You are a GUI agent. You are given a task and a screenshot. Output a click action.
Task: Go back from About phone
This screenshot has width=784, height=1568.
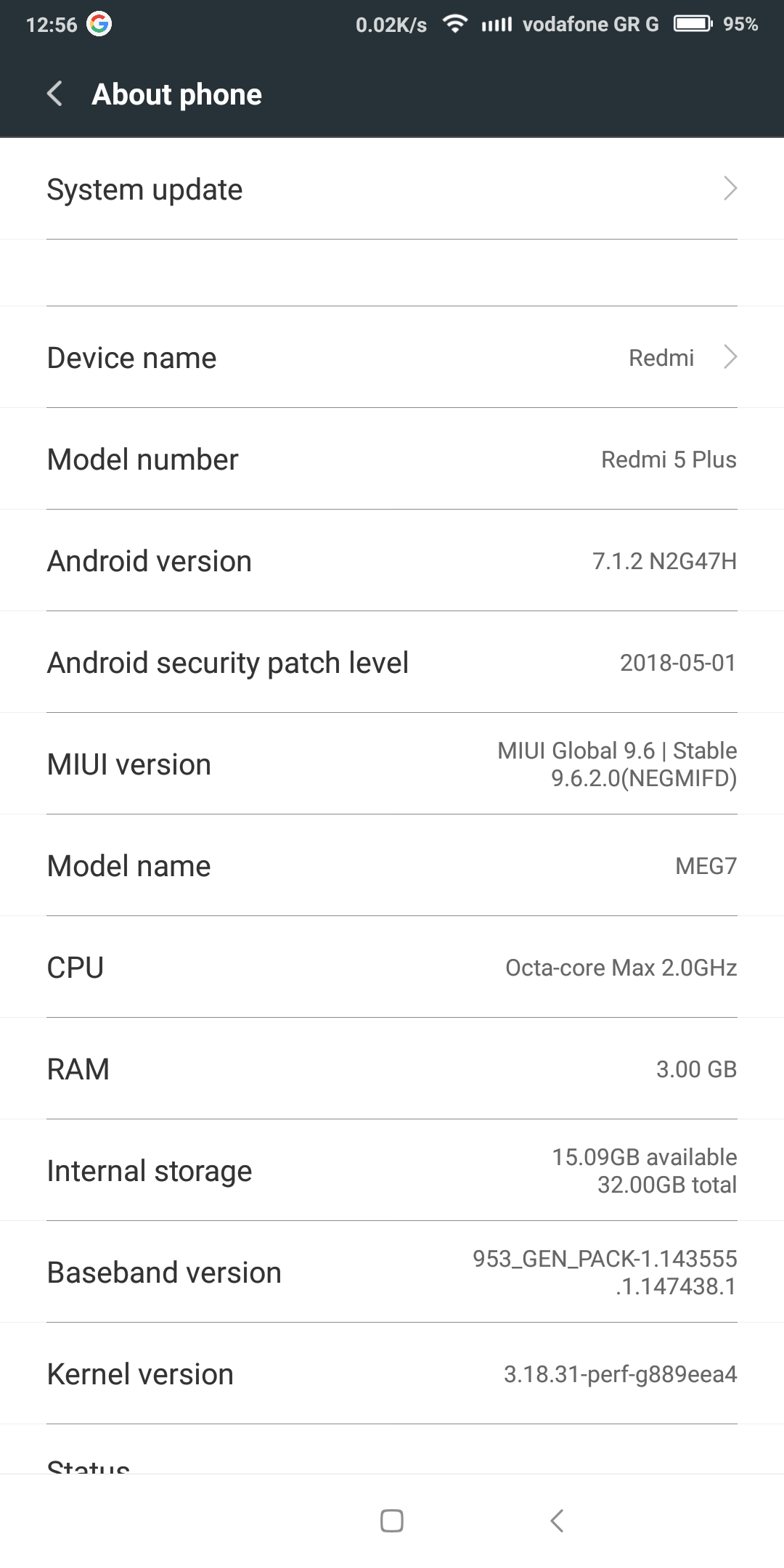(x=54, y=94)
